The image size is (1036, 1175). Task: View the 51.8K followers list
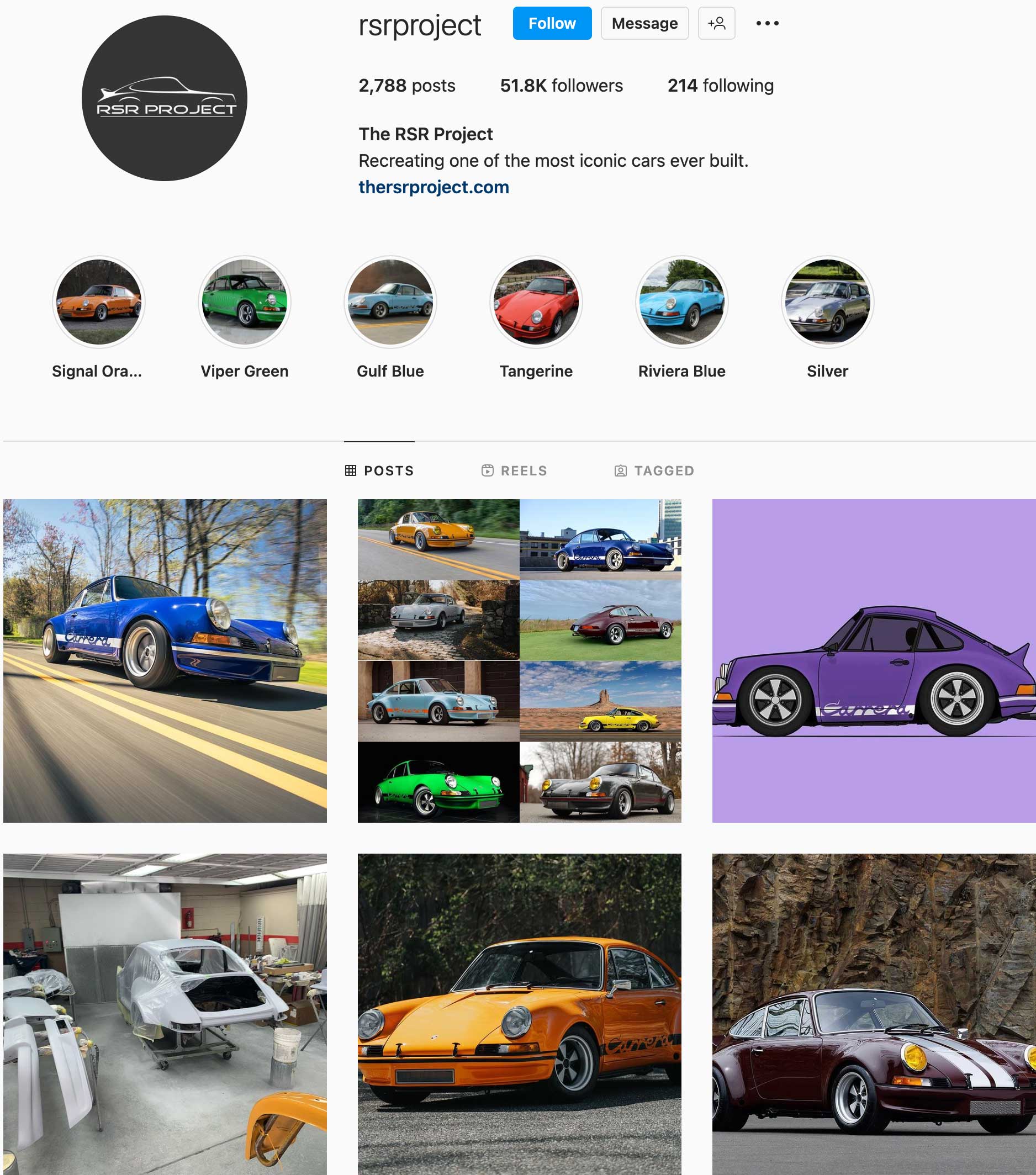pyautogui.click(x=561, y=86)
